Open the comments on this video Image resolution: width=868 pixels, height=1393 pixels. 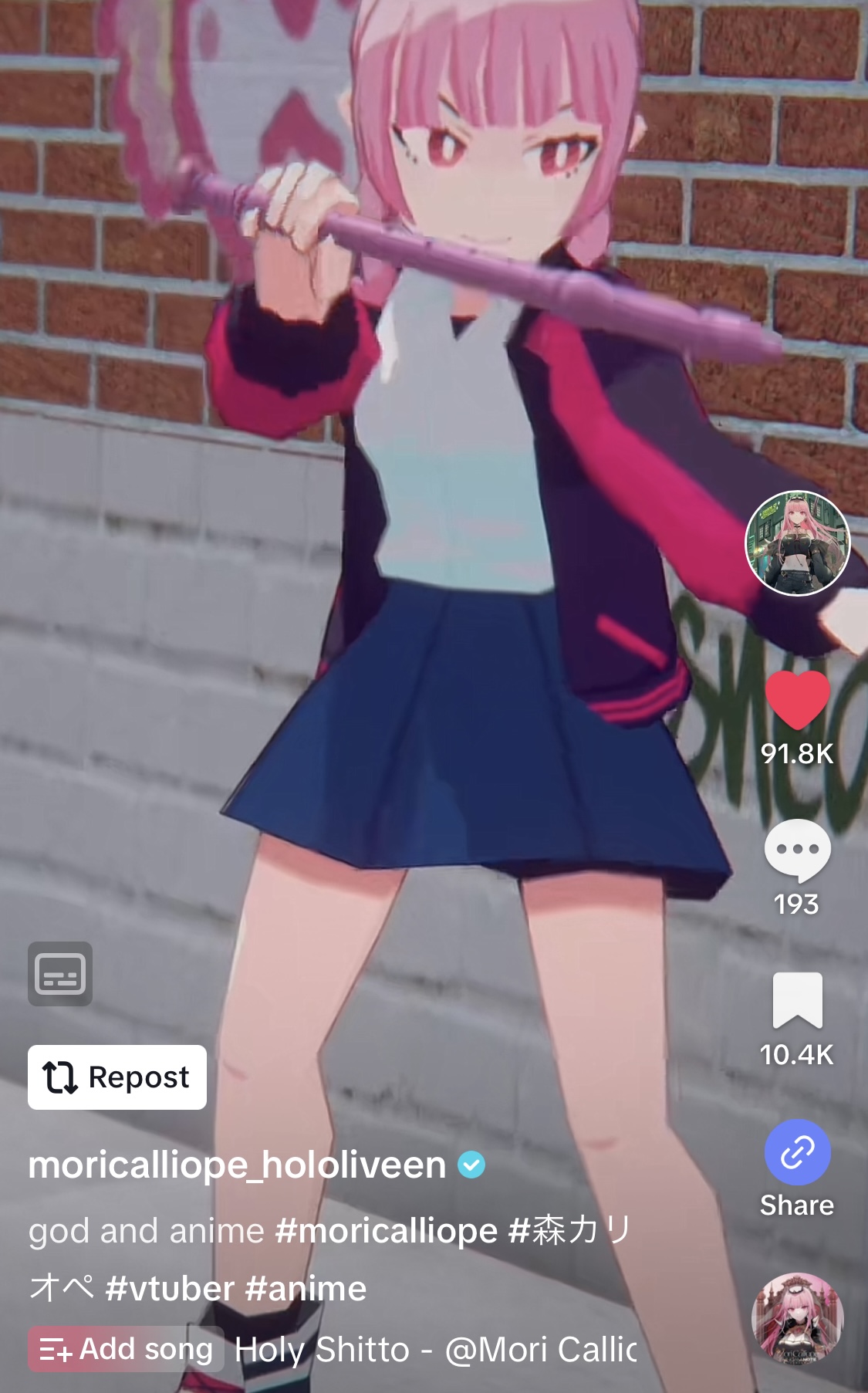pyautogui.click(x=797, y=850)
